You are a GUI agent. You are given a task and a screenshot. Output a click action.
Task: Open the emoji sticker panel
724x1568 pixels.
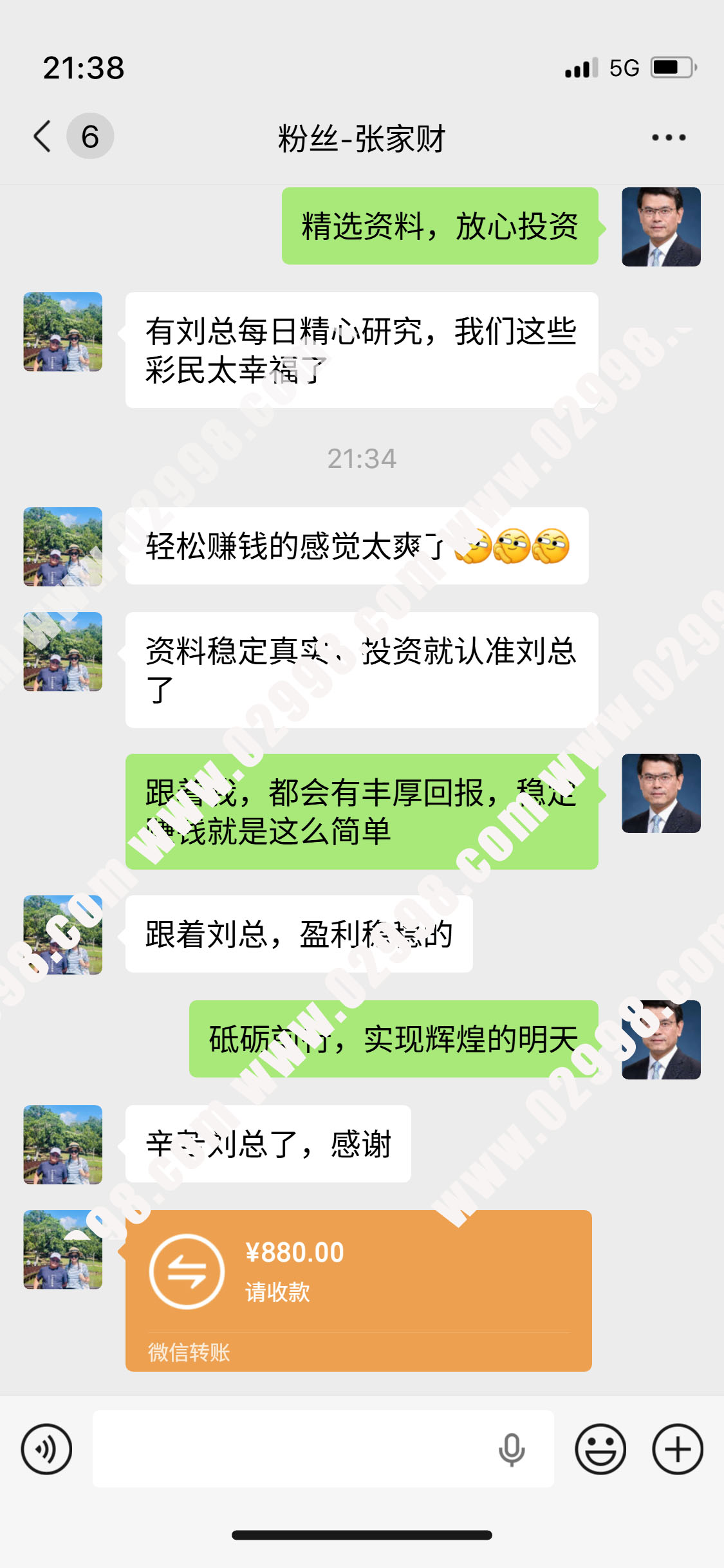coord(600,1449)
